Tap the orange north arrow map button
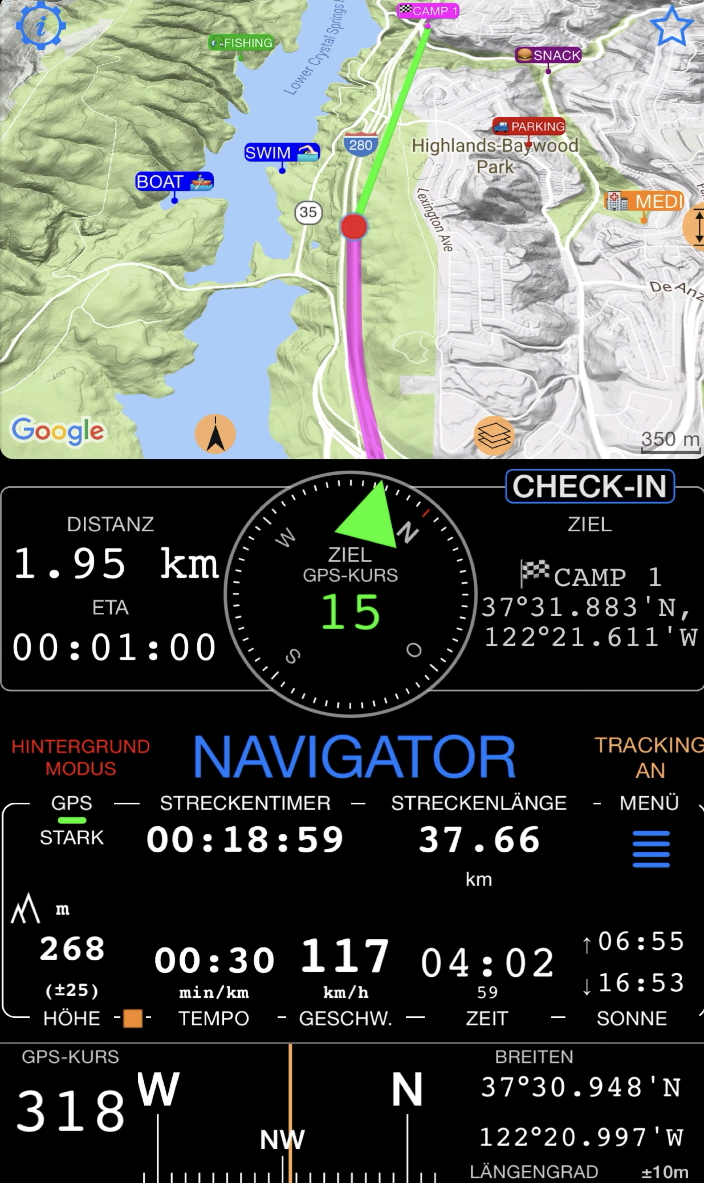 click(215, 434)
